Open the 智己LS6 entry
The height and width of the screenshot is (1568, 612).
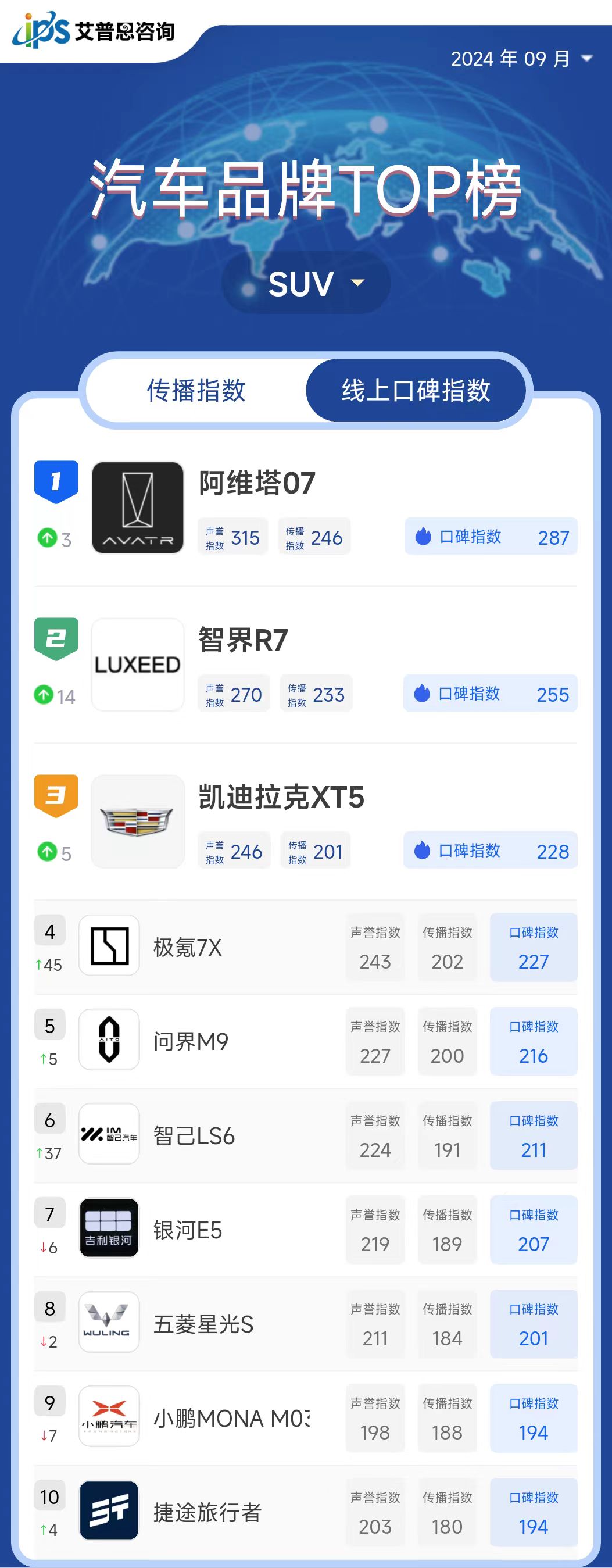tap(194, 1136)
